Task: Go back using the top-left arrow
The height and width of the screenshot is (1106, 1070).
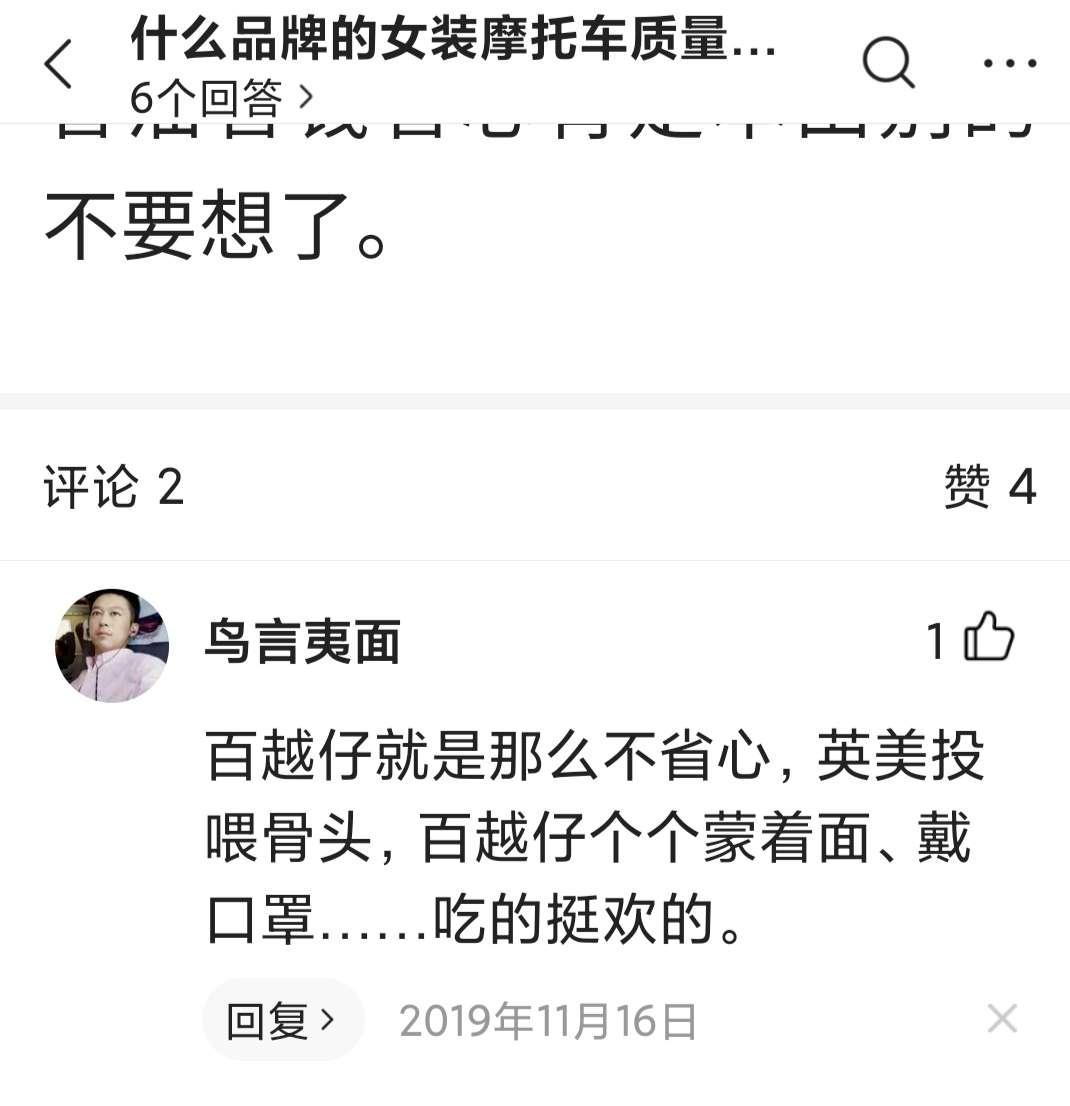Action: click(58, 65)
